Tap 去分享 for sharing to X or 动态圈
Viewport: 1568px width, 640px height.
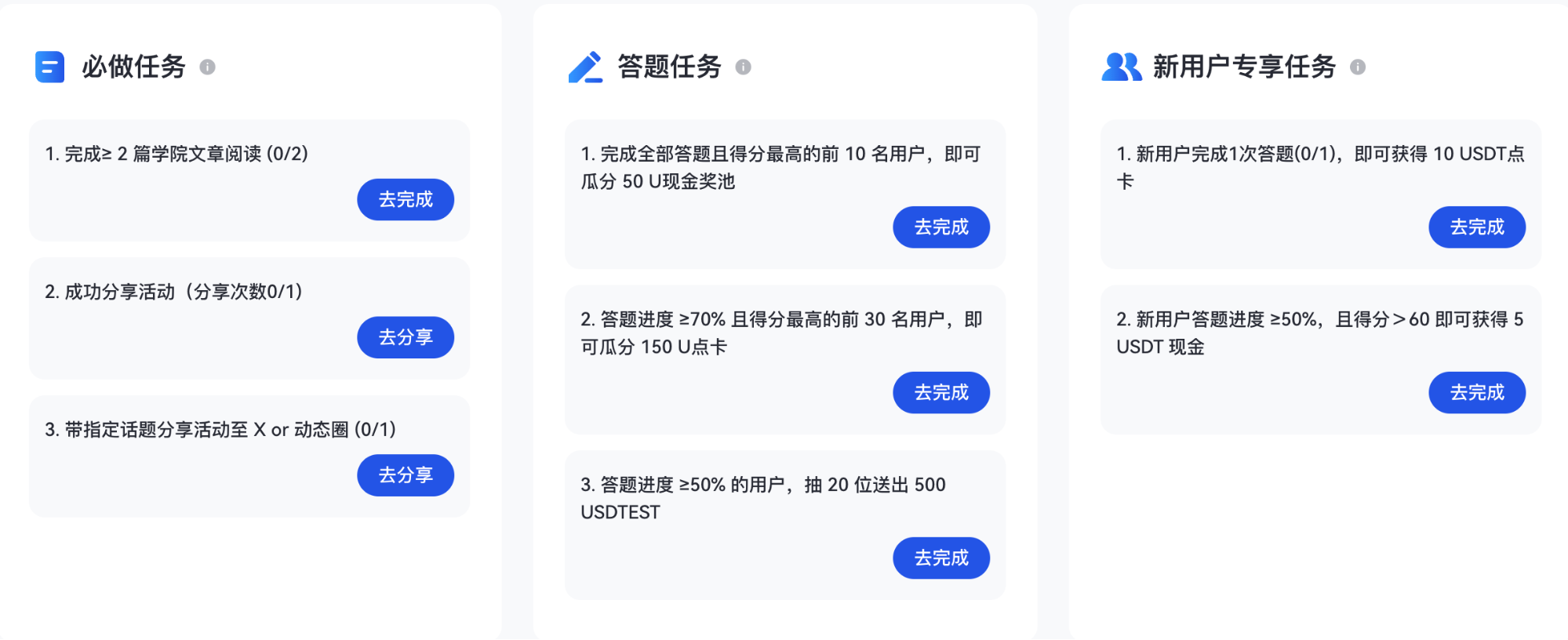click(x=406, y=475)
